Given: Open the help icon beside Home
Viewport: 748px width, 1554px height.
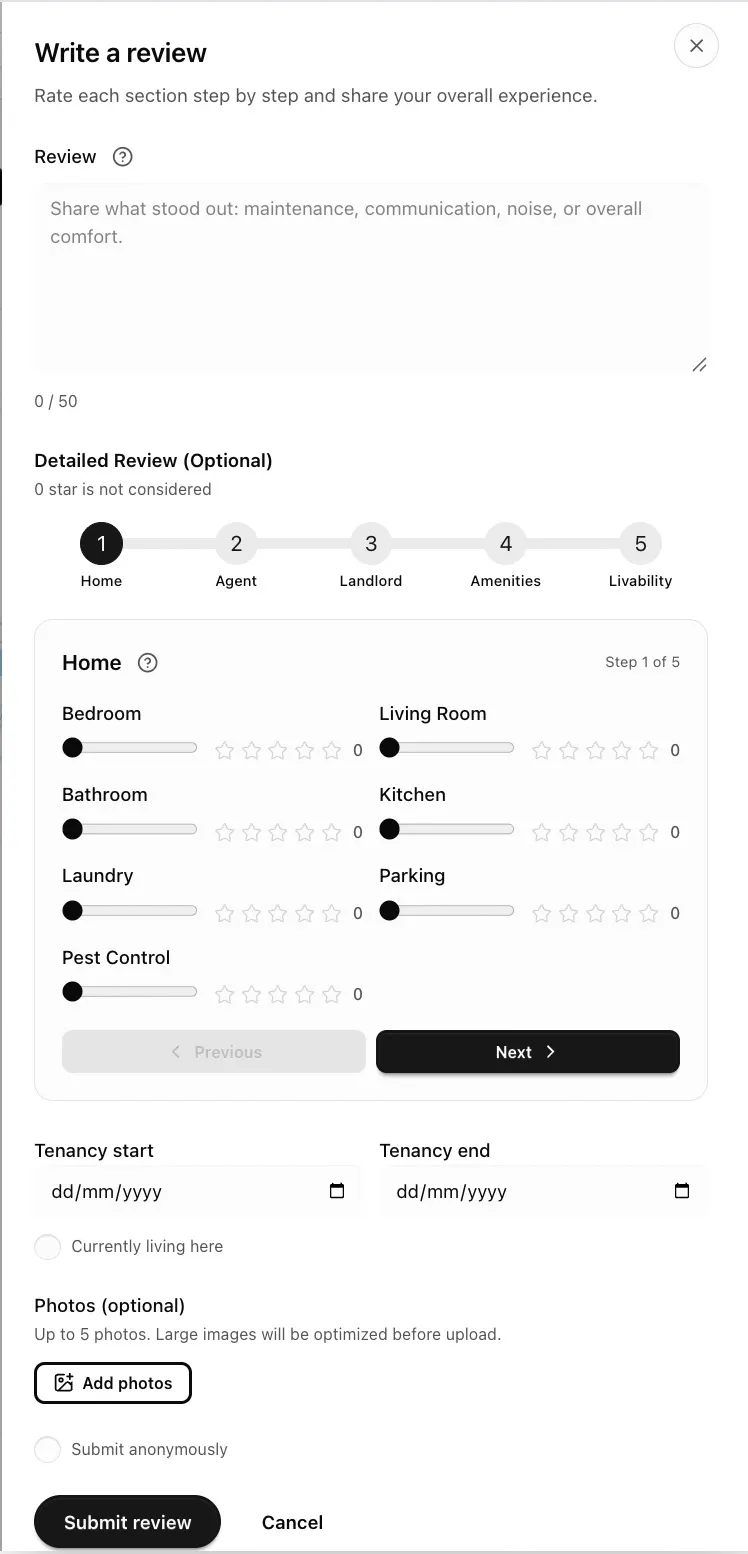Looking at the screenshot, I should coord(148,663).
